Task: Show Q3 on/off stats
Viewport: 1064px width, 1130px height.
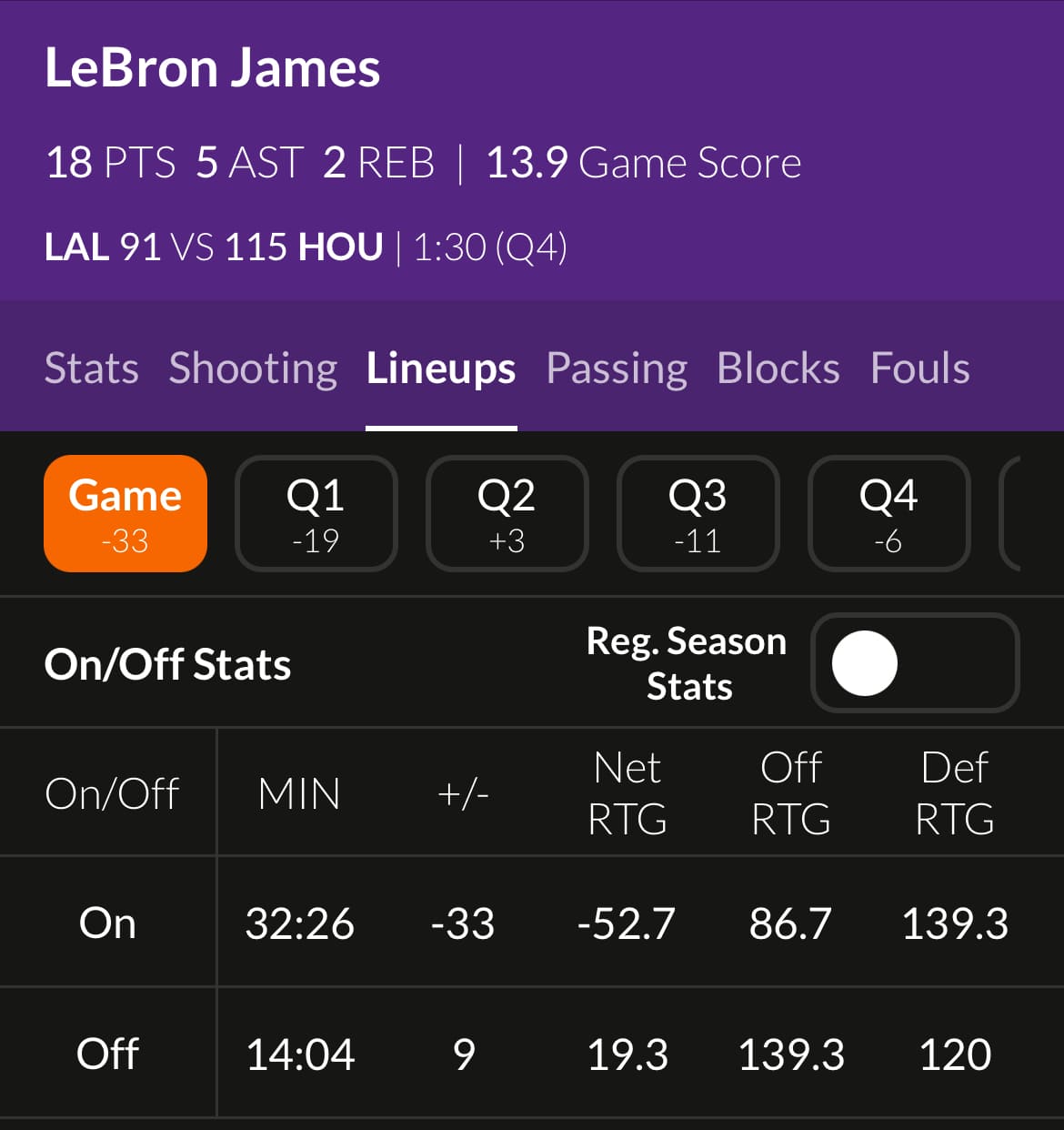Action: (698, 514)
